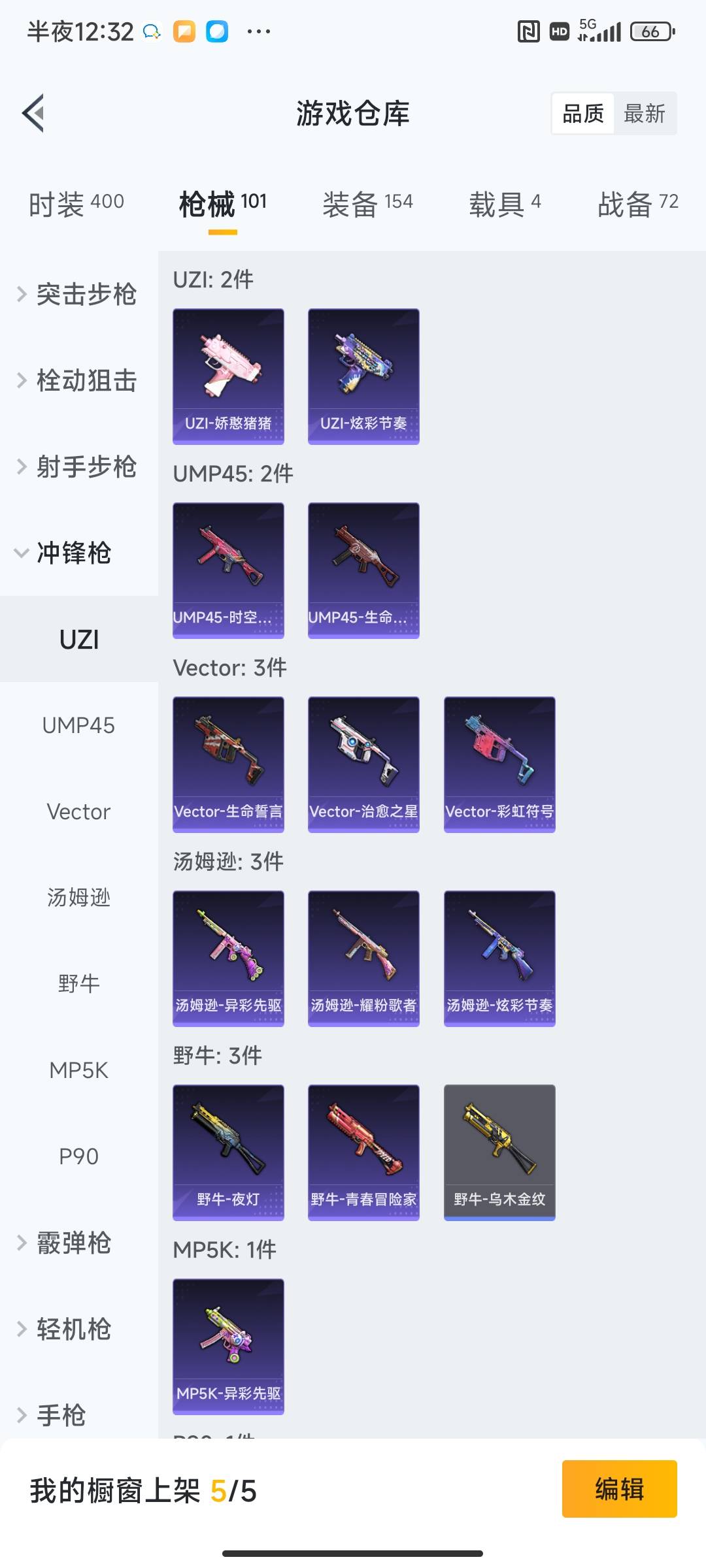
Task: Select 汤姆逊 in the sidebar
Action: (78, 898)
